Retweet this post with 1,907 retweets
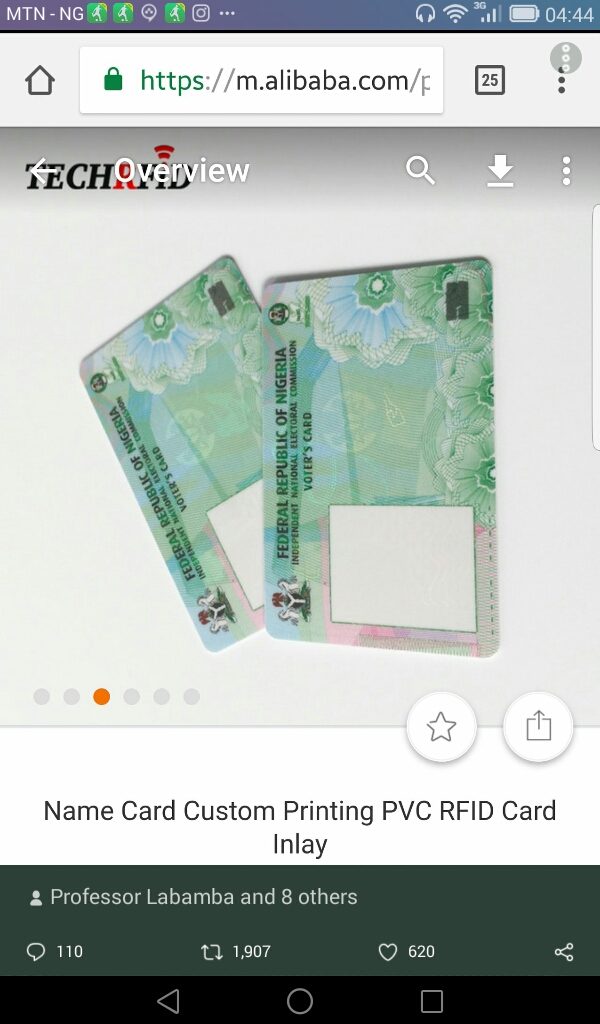The height and width of the screenshot is (1024, 600). [212, 952]
